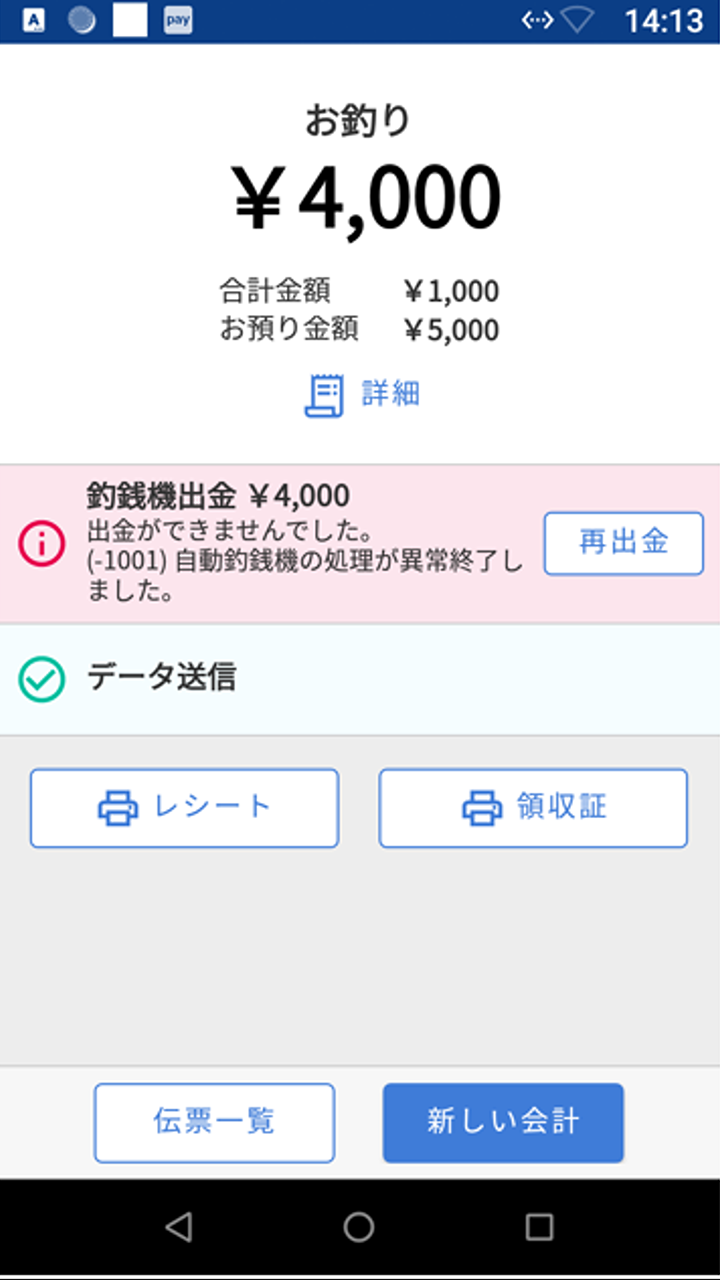Retry the payout with 再出金
The width and height of the screenshot is (720, 1280).
tap(623, 543)
